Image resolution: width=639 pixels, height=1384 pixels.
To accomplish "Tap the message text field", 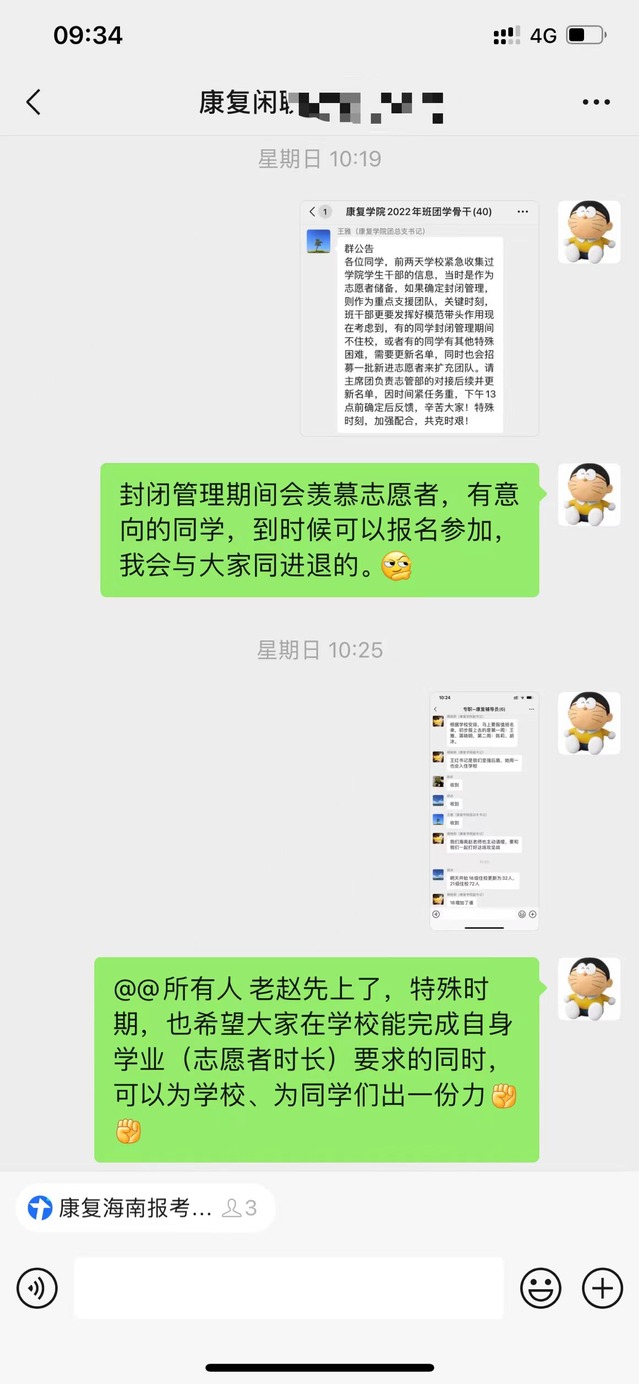I will 289,1288.
